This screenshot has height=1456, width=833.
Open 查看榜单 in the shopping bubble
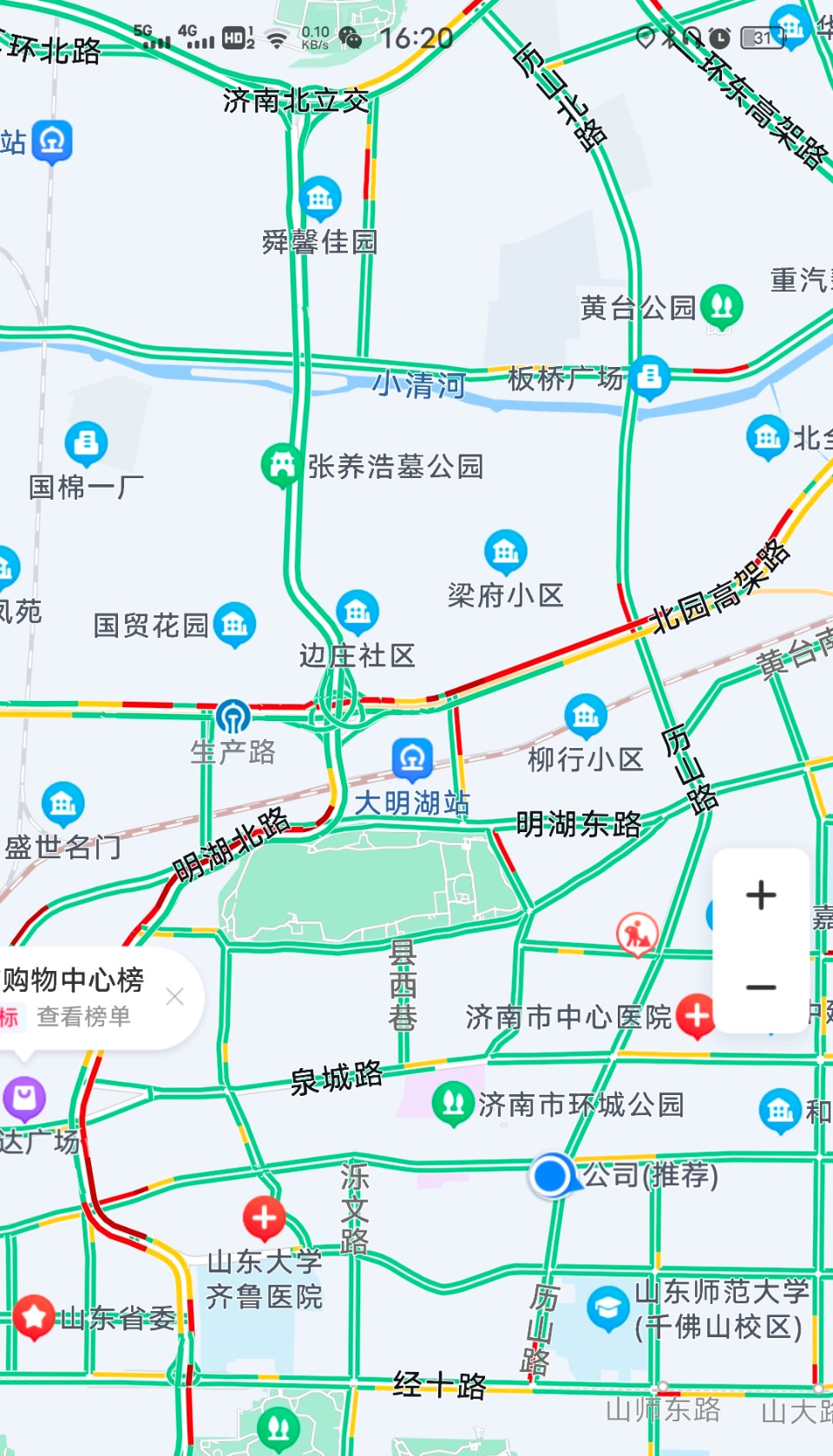[x=83, y=1016]
